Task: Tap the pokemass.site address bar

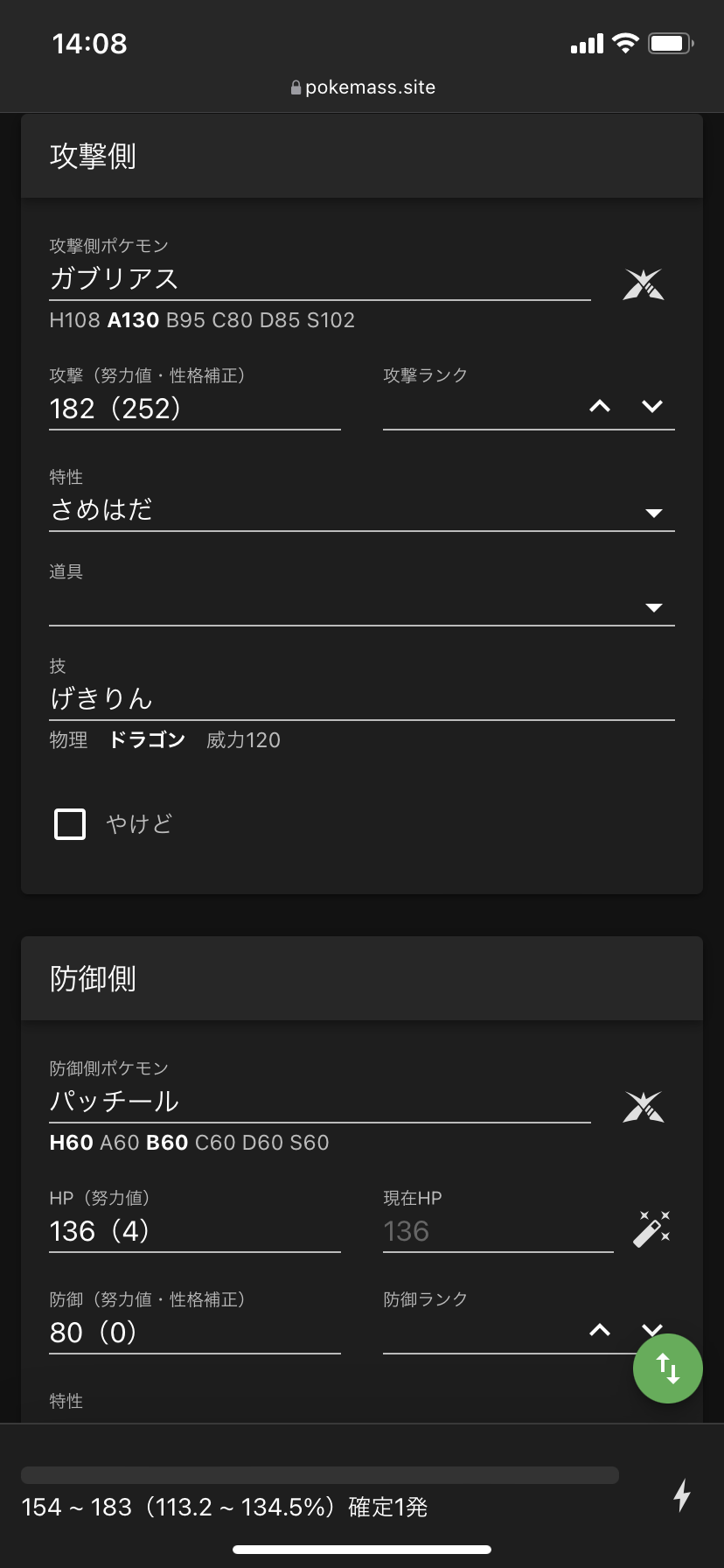Action: [362, 87]
